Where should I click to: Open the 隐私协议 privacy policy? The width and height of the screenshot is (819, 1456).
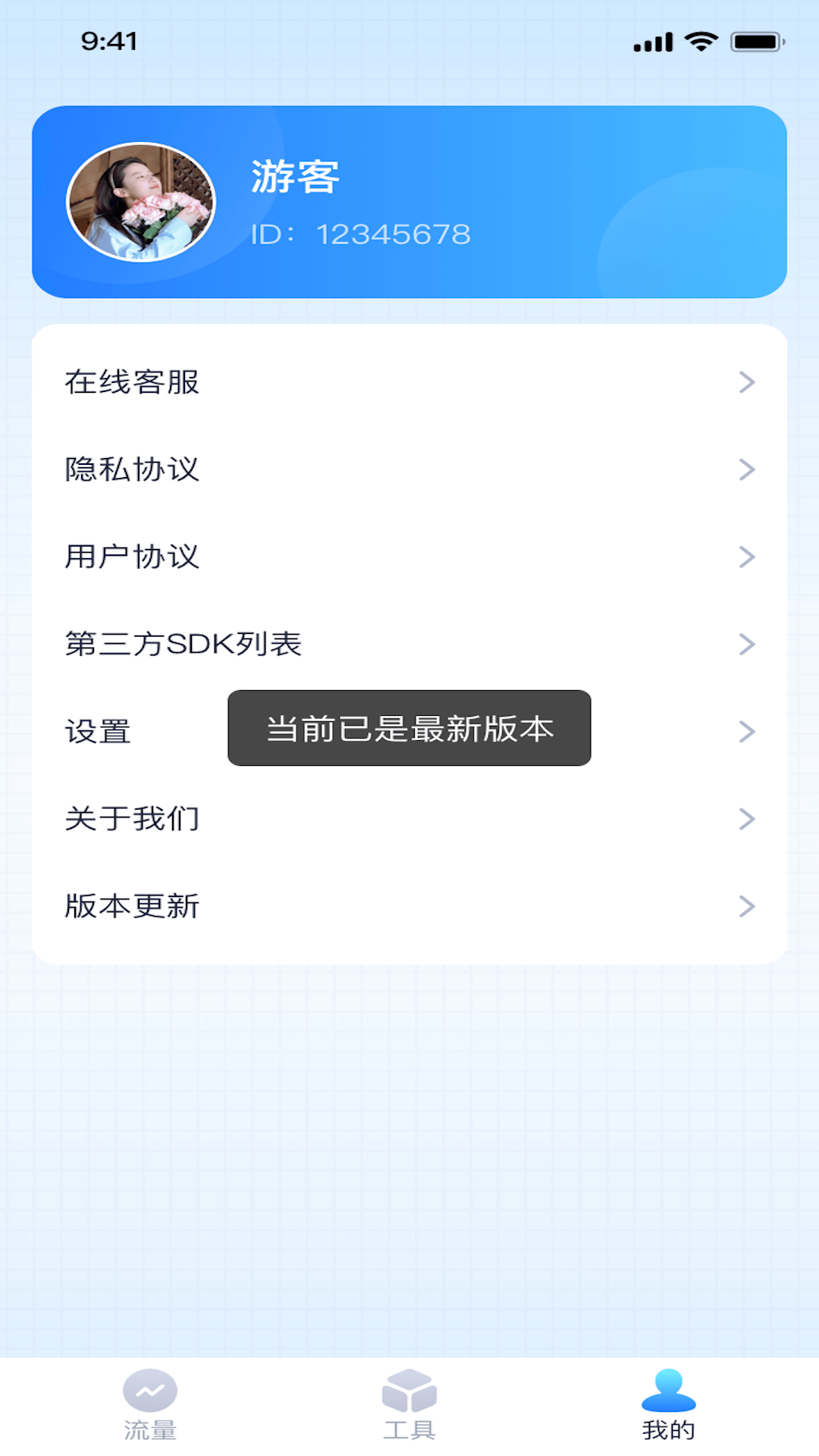130,470
